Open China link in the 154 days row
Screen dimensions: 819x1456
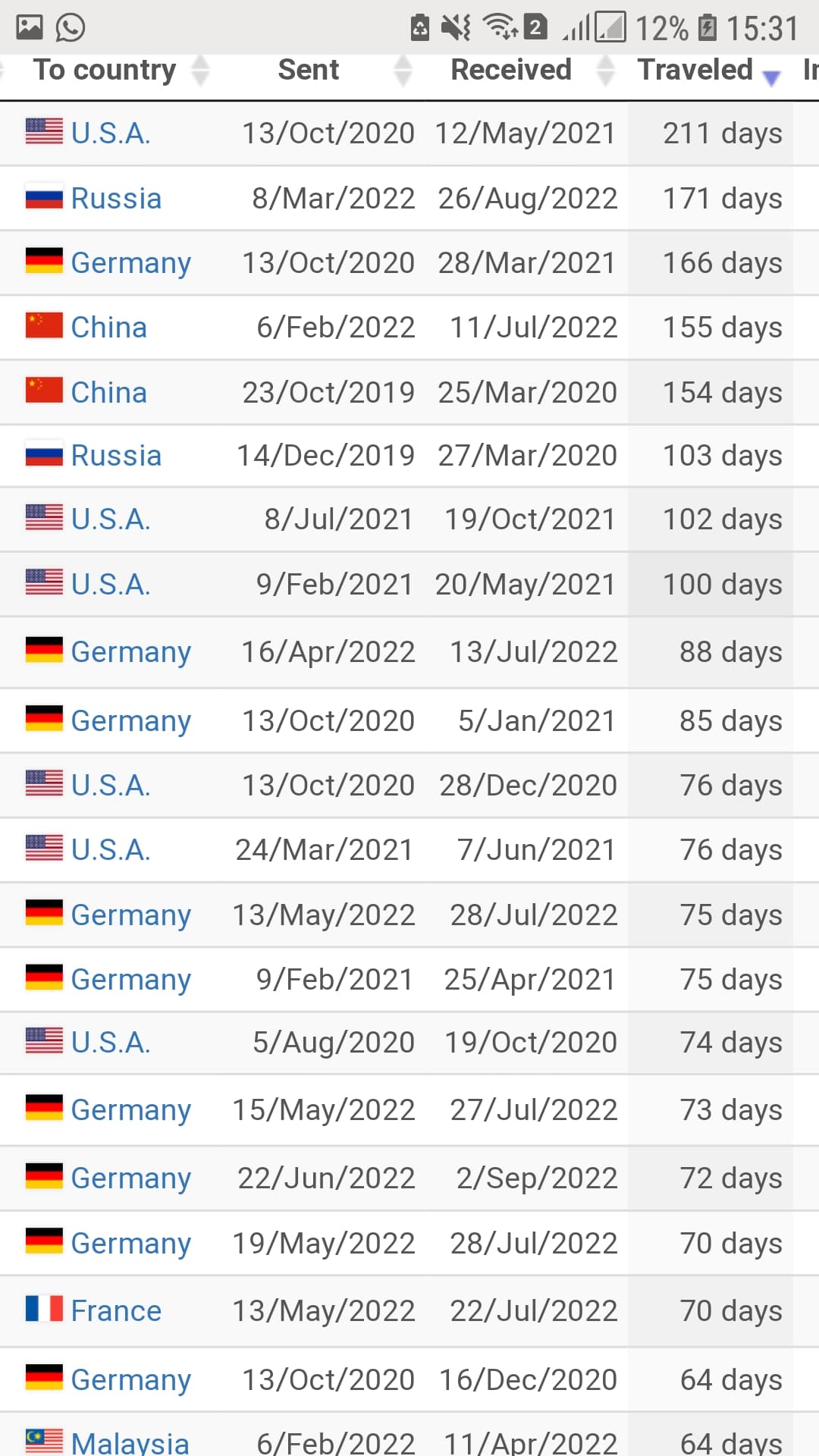click(108, 393)
